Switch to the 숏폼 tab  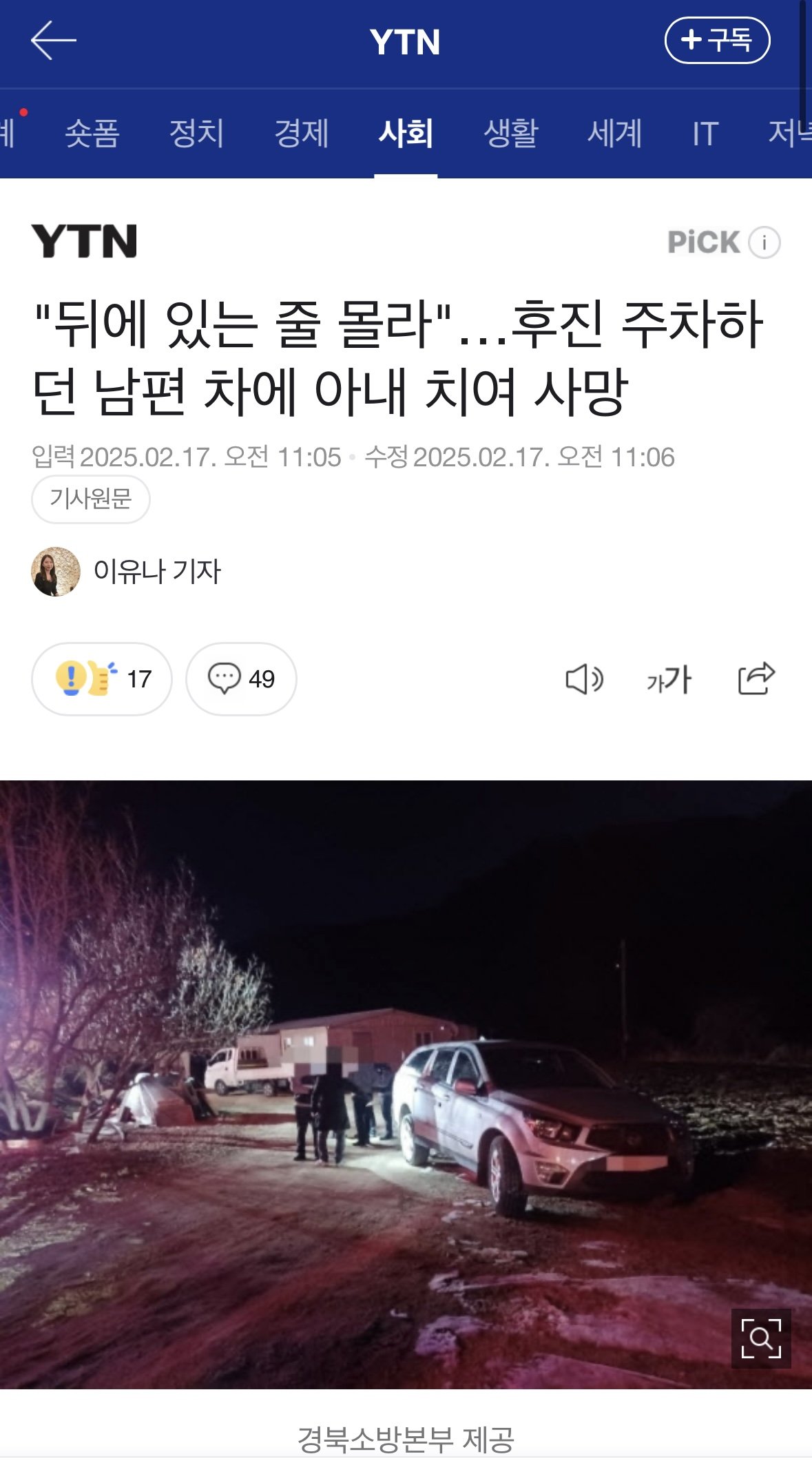pyautogui.click(x=92, y=134)
